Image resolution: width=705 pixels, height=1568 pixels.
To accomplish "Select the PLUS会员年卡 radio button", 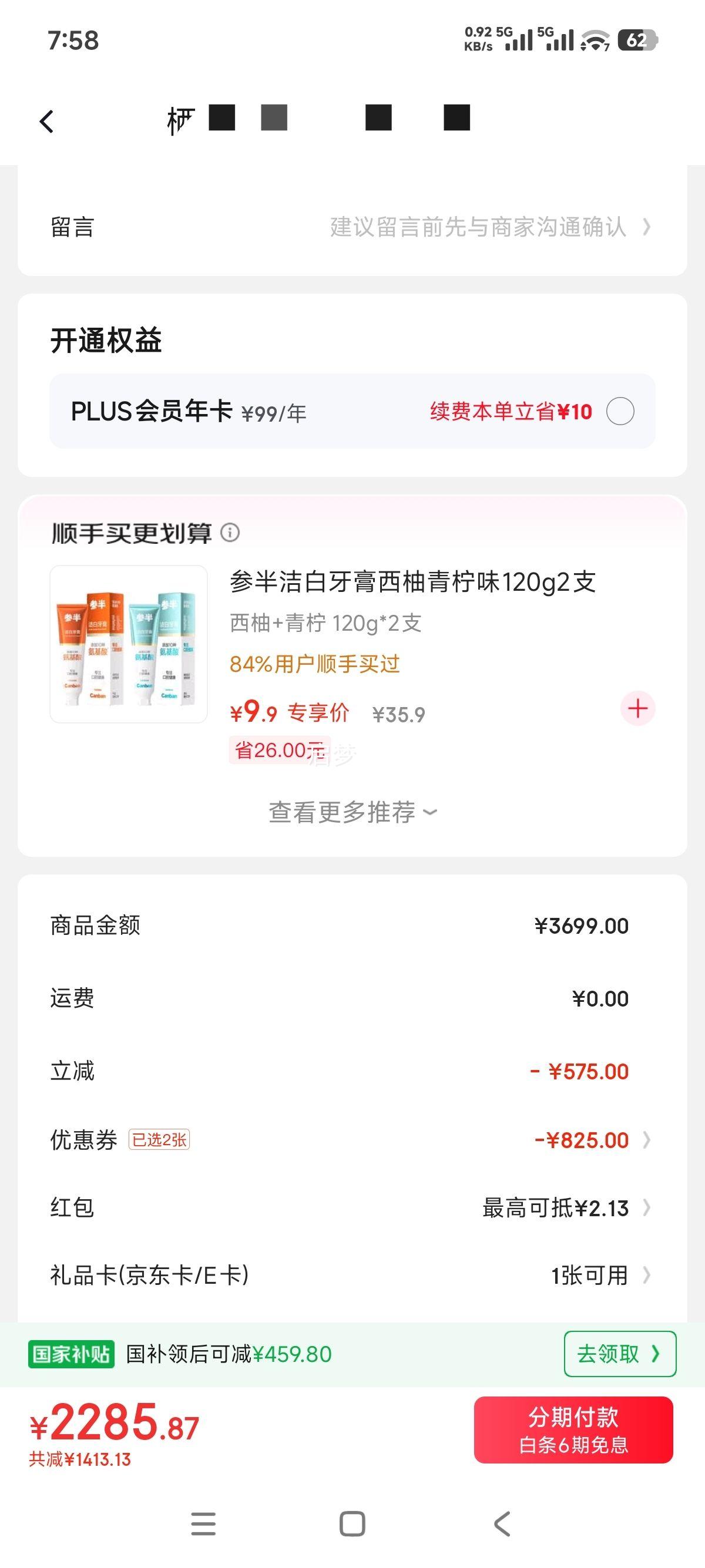I will click(622, 412).
